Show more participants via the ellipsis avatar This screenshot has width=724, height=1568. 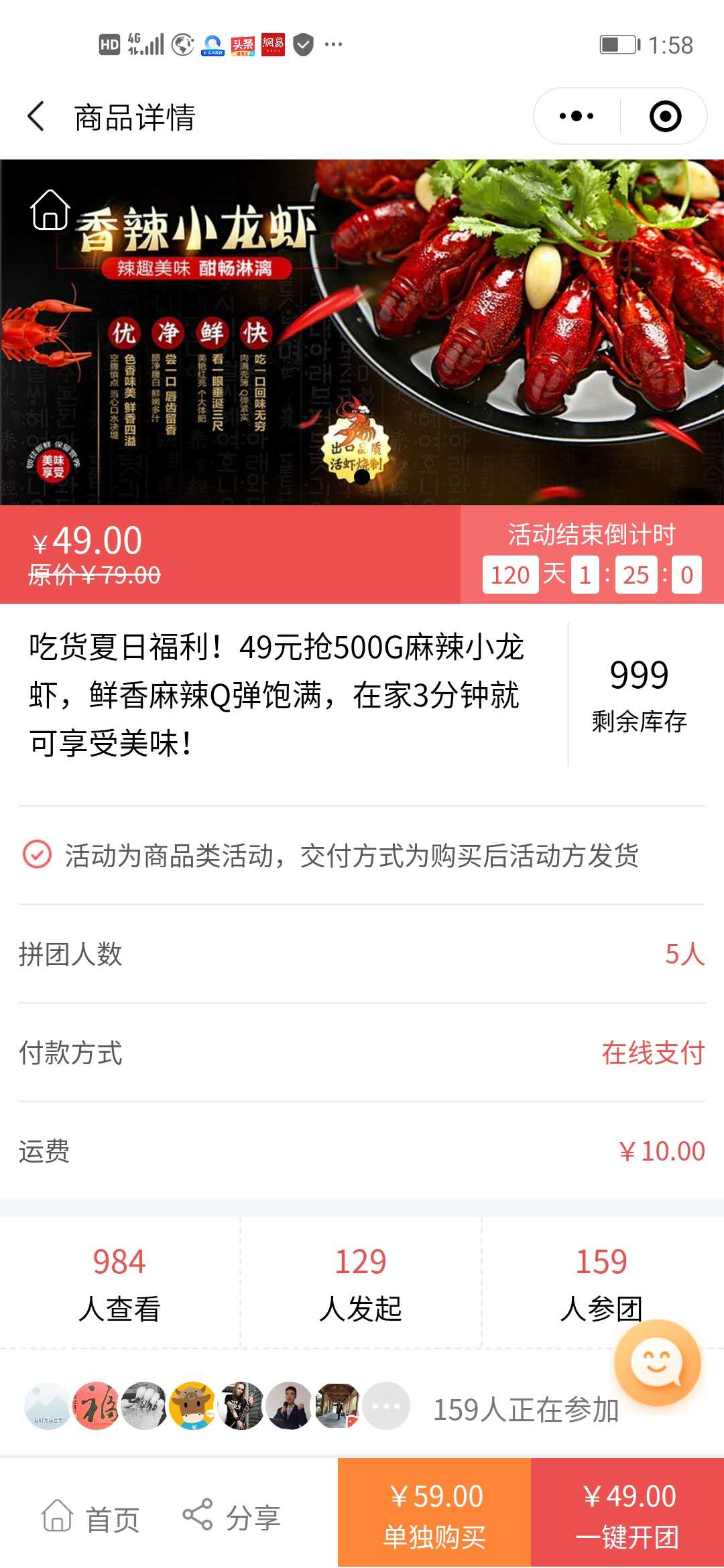tap(386, 1406)
